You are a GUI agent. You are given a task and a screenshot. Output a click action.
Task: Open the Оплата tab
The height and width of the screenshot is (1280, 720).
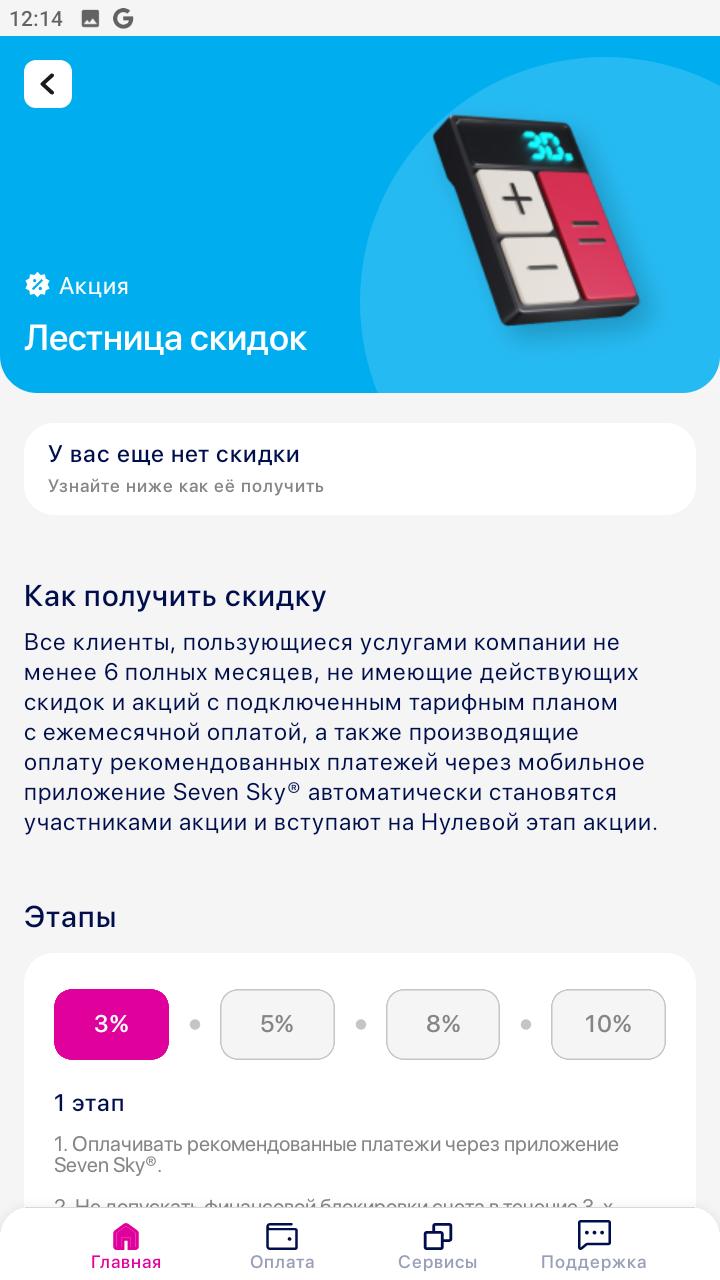[x=282, y=1246]
